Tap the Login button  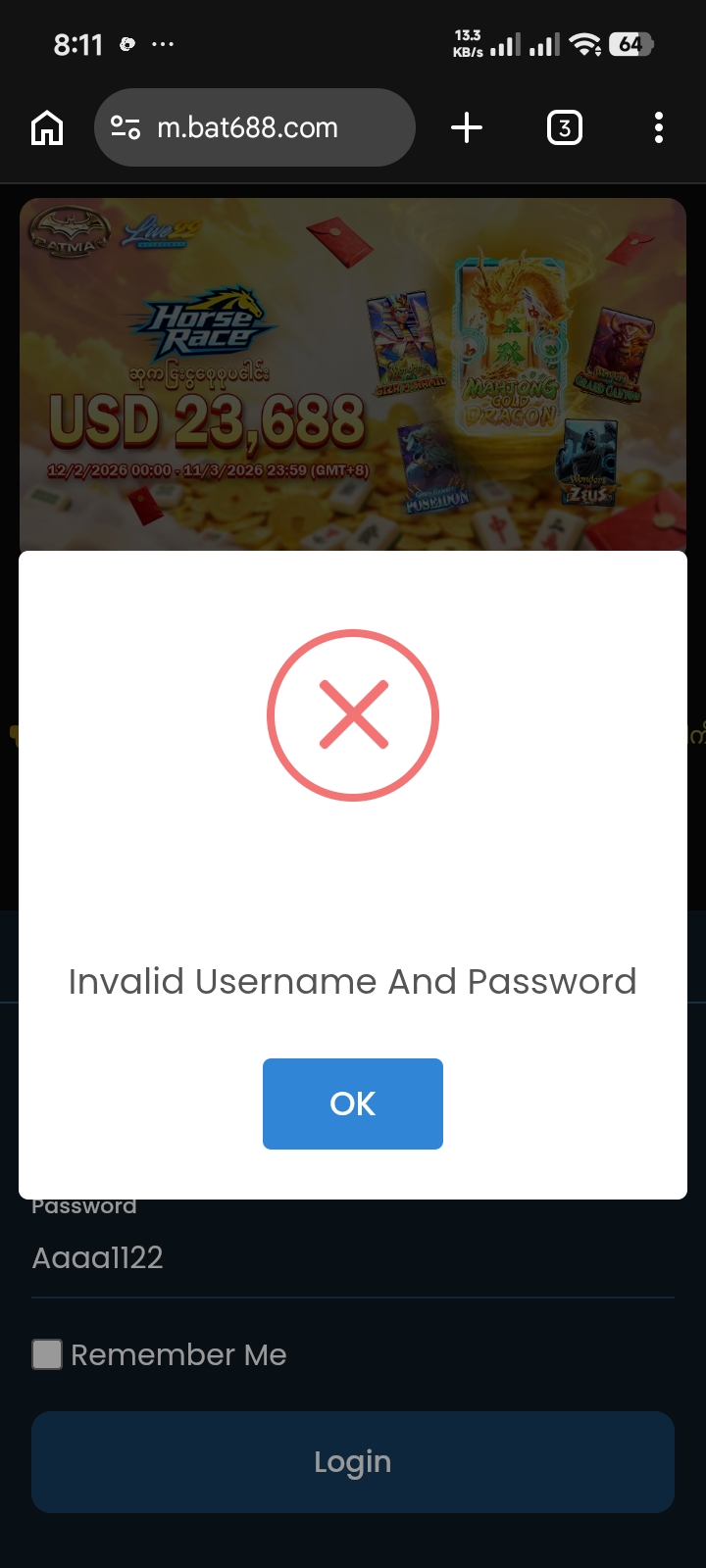(352, 1461)
